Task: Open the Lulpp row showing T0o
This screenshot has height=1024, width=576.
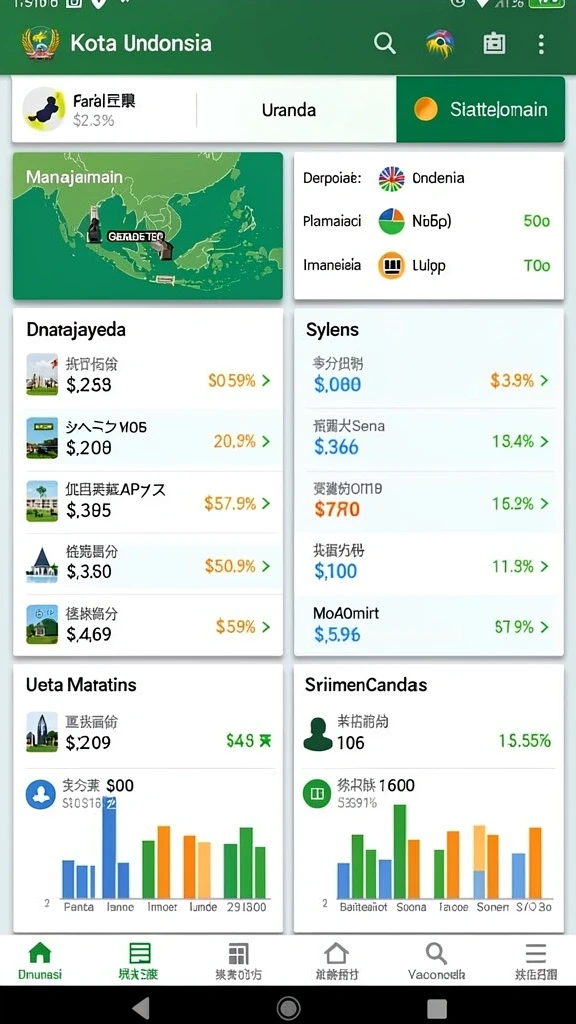Action: click(428, 266)
